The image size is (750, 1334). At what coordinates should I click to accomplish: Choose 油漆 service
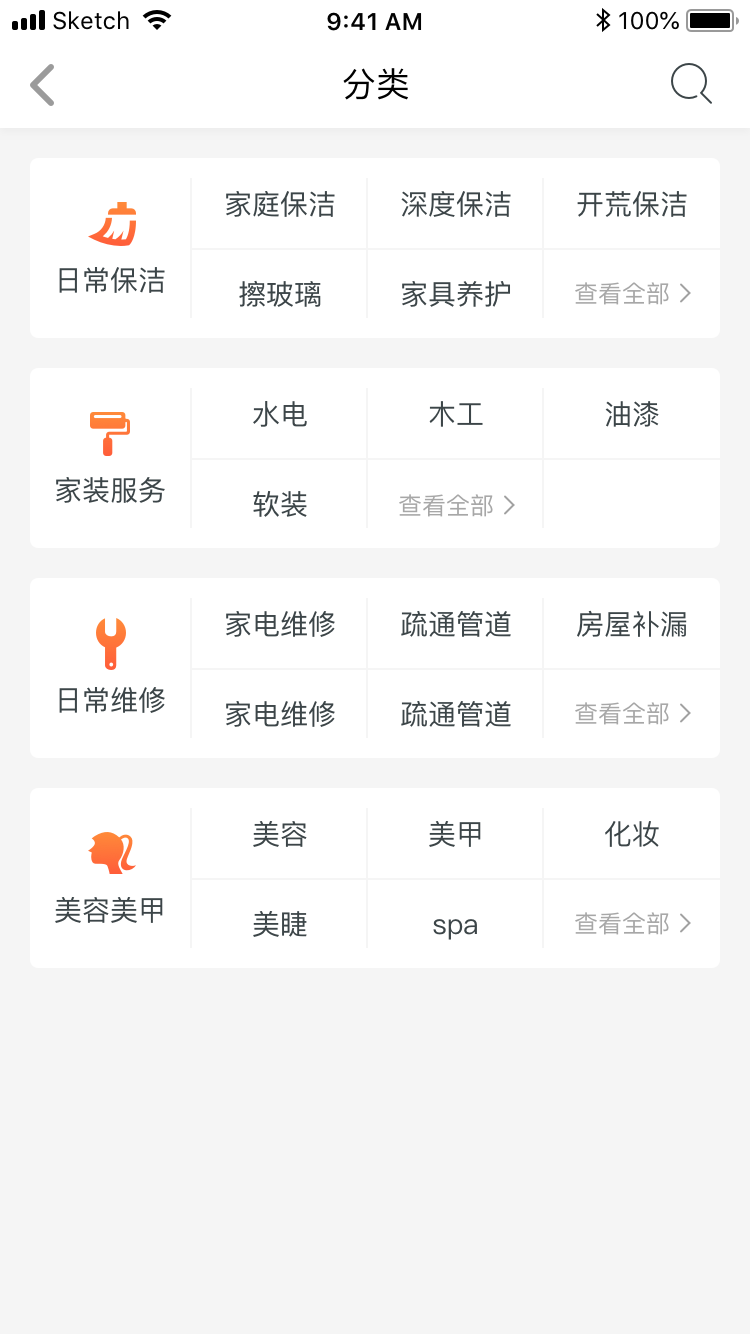tap(632, 415)
